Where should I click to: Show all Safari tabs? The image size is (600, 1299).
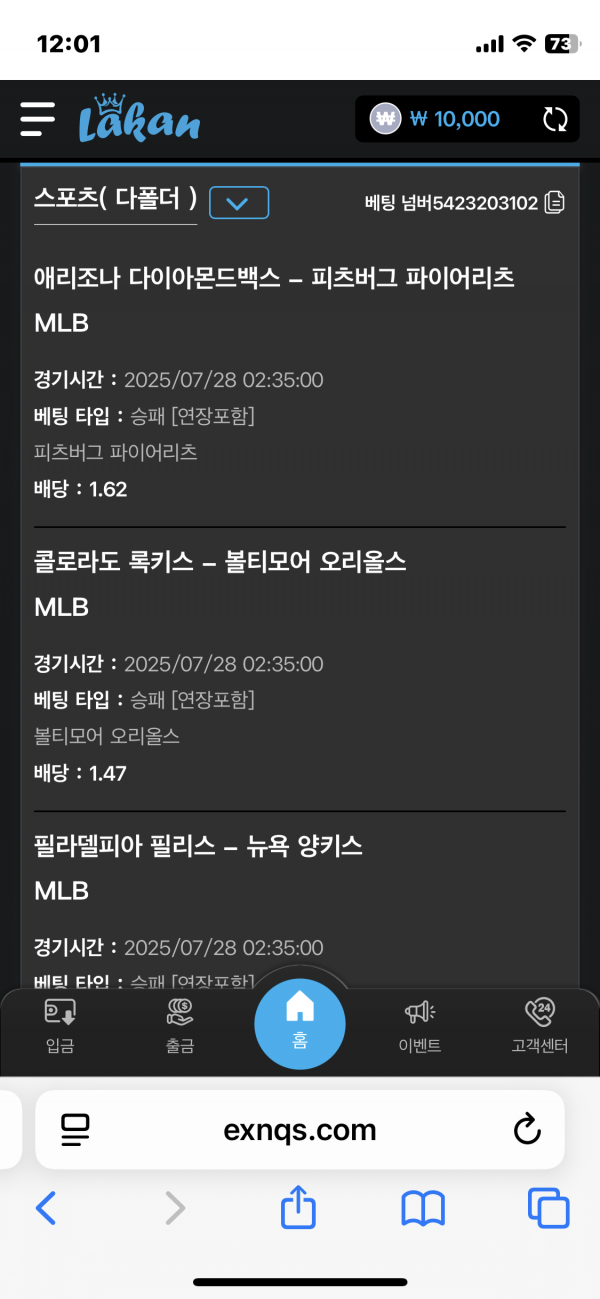(548, 1209)
